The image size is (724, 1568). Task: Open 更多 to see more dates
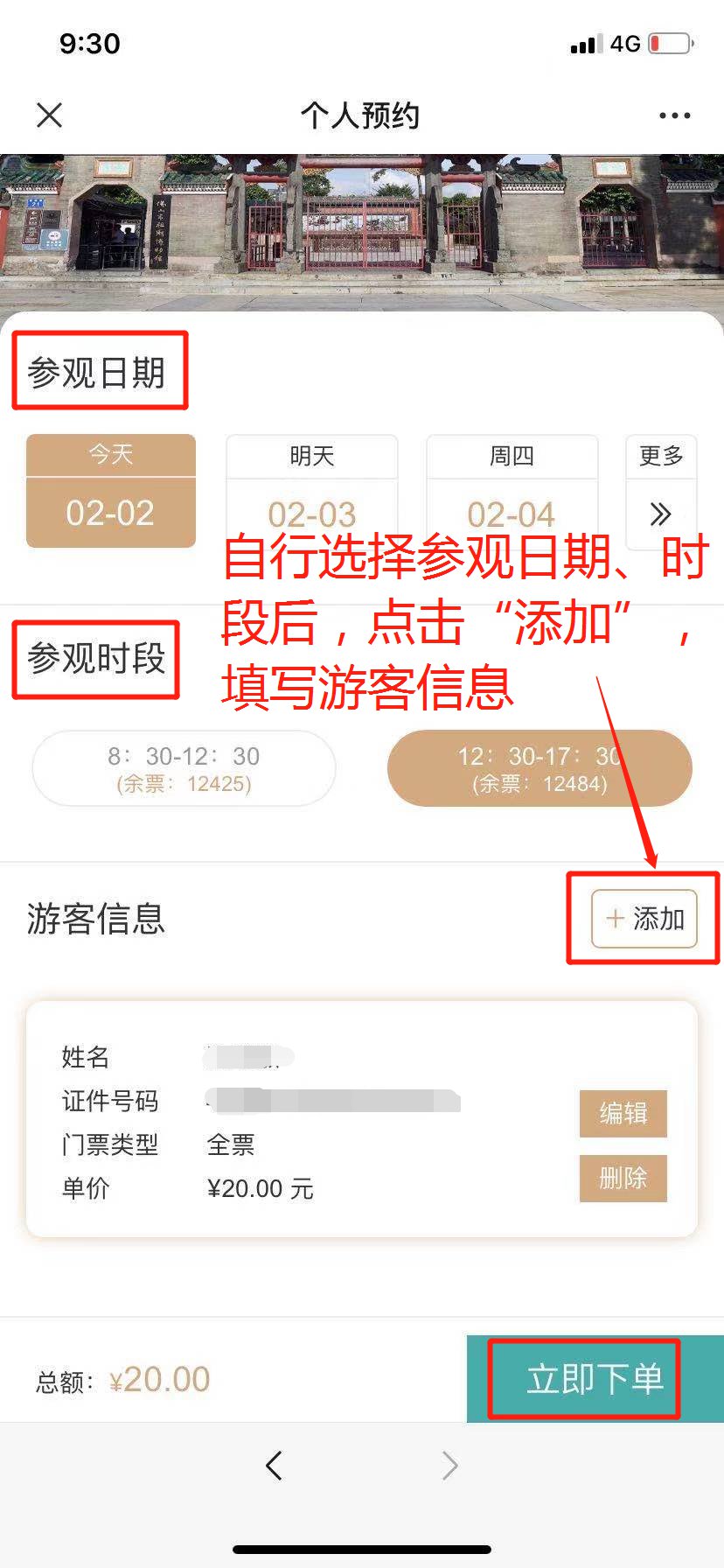tap(661, 491)
